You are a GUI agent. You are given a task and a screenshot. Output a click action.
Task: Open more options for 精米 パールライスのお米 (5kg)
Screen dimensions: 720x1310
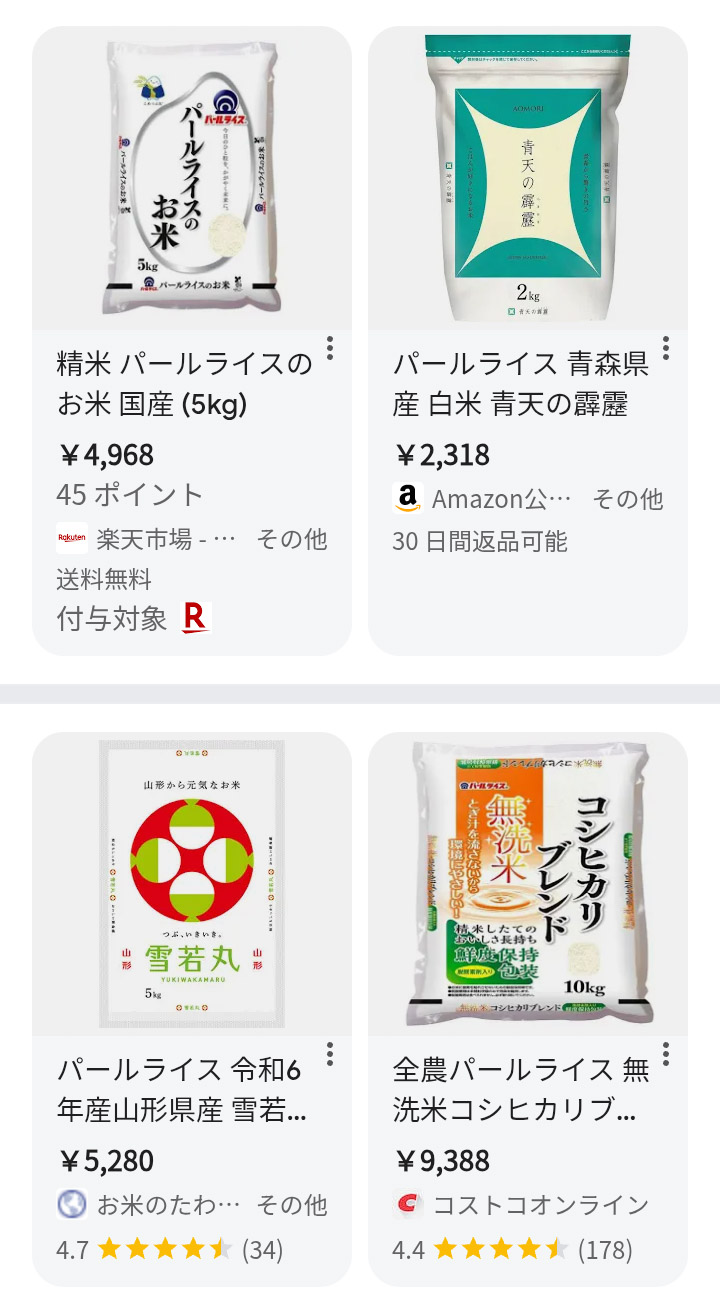point(329,349)
